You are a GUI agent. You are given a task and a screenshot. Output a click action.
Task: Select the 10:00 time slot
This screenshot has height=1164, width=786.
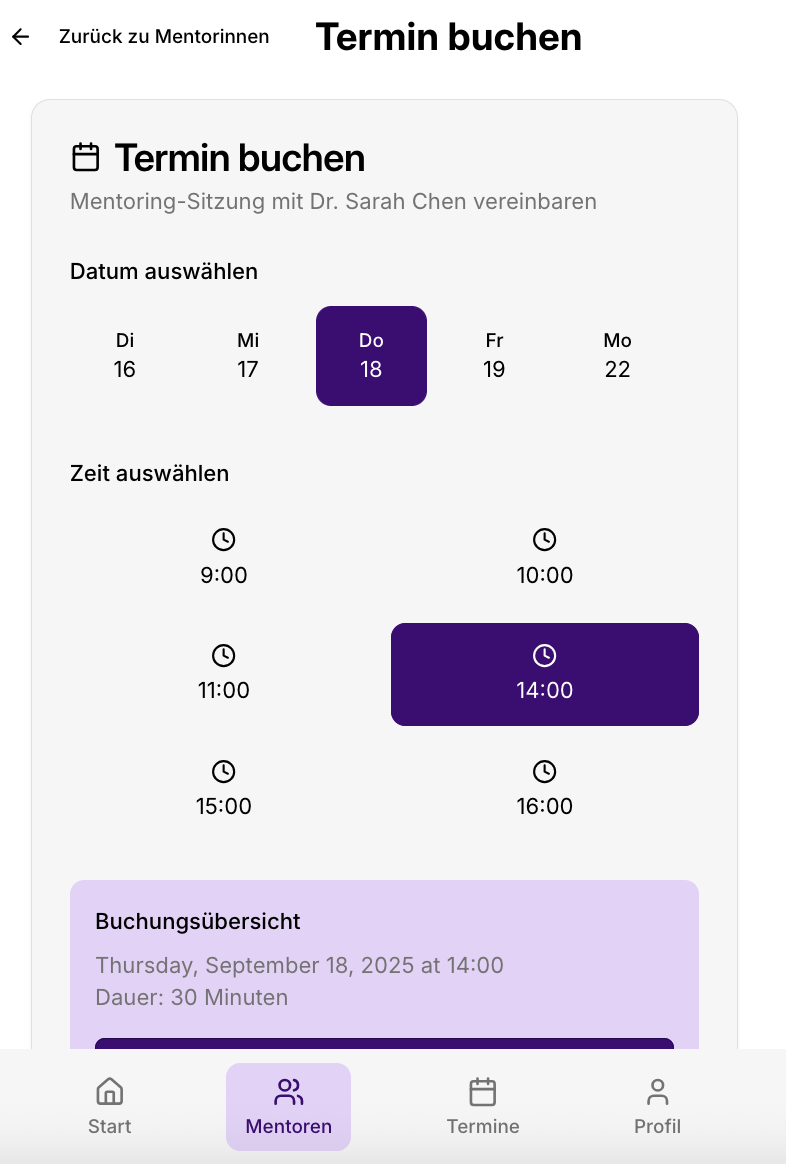544,558
